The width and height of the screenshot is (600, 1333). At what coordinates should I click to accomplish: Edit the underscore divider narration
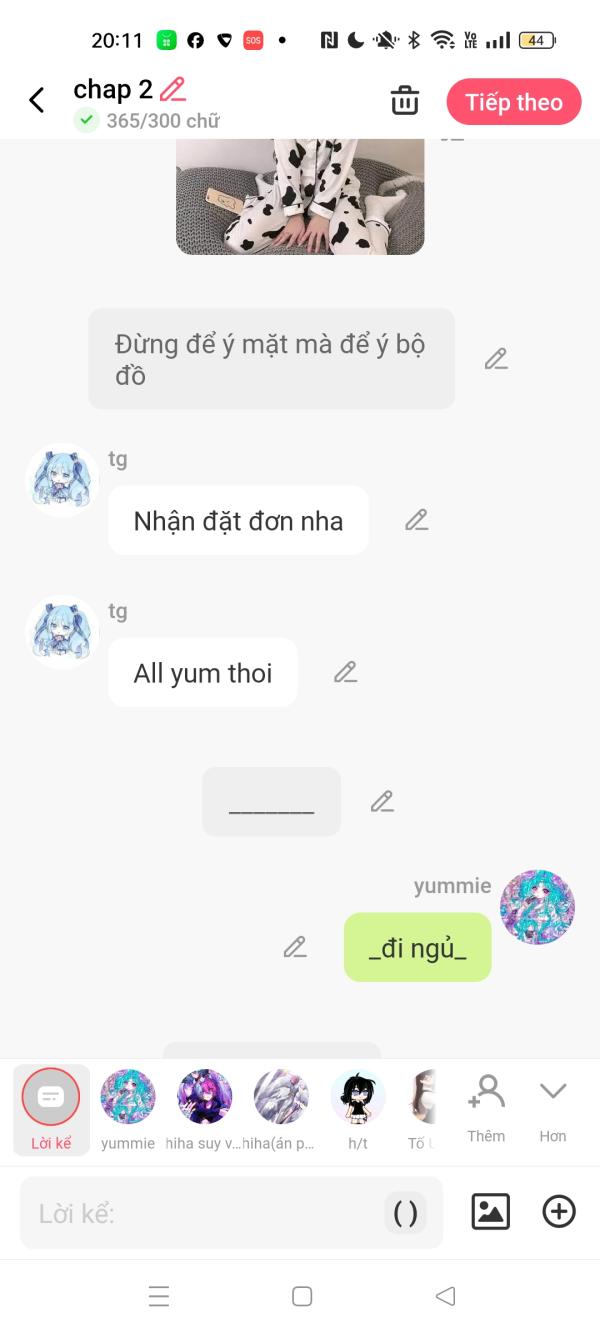[x=382, y=801]
